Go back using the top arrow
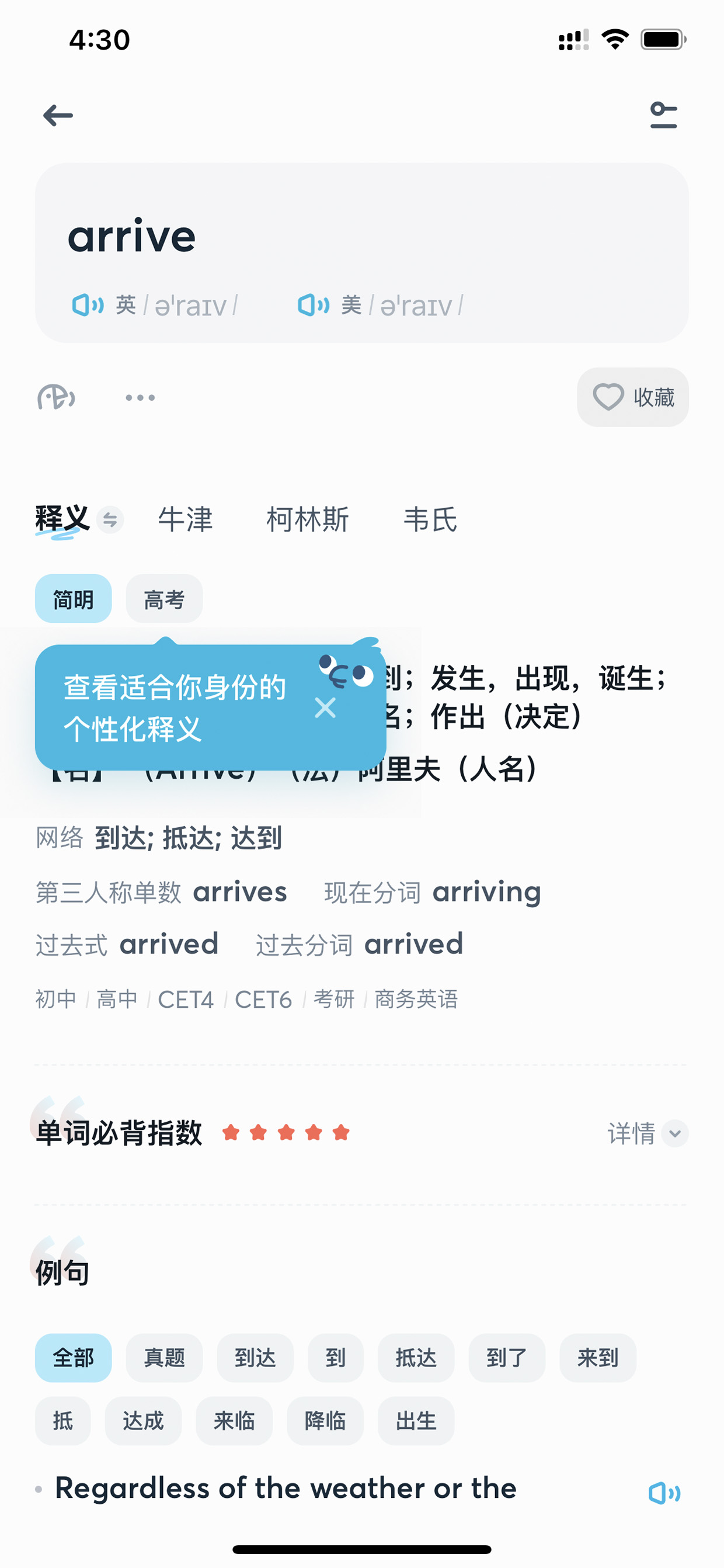The width and height of the screenshot is (724, 1568). click(58, 115)
